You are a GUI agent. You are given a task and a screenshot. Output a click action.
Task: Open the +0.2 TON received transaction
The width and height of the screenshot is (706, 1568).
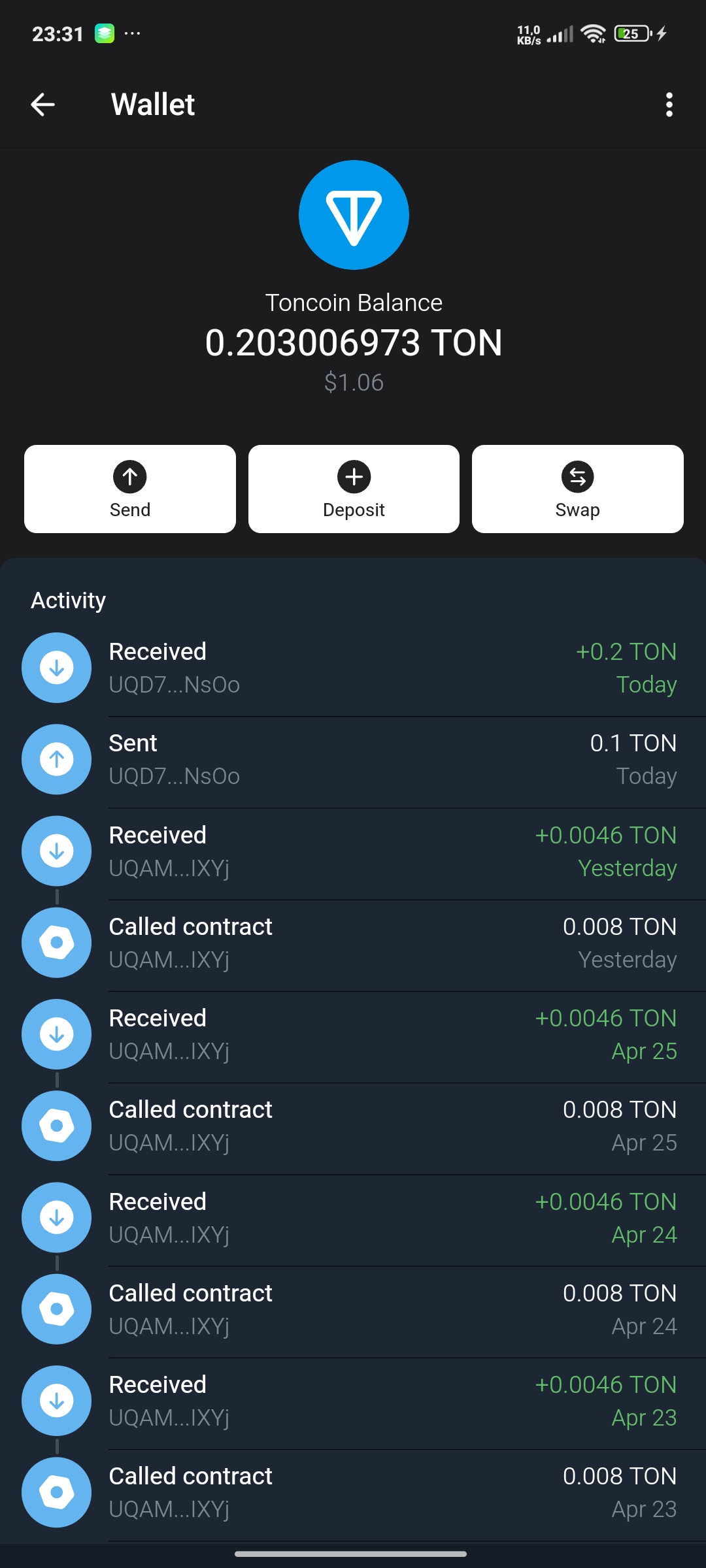pos(353,668)
